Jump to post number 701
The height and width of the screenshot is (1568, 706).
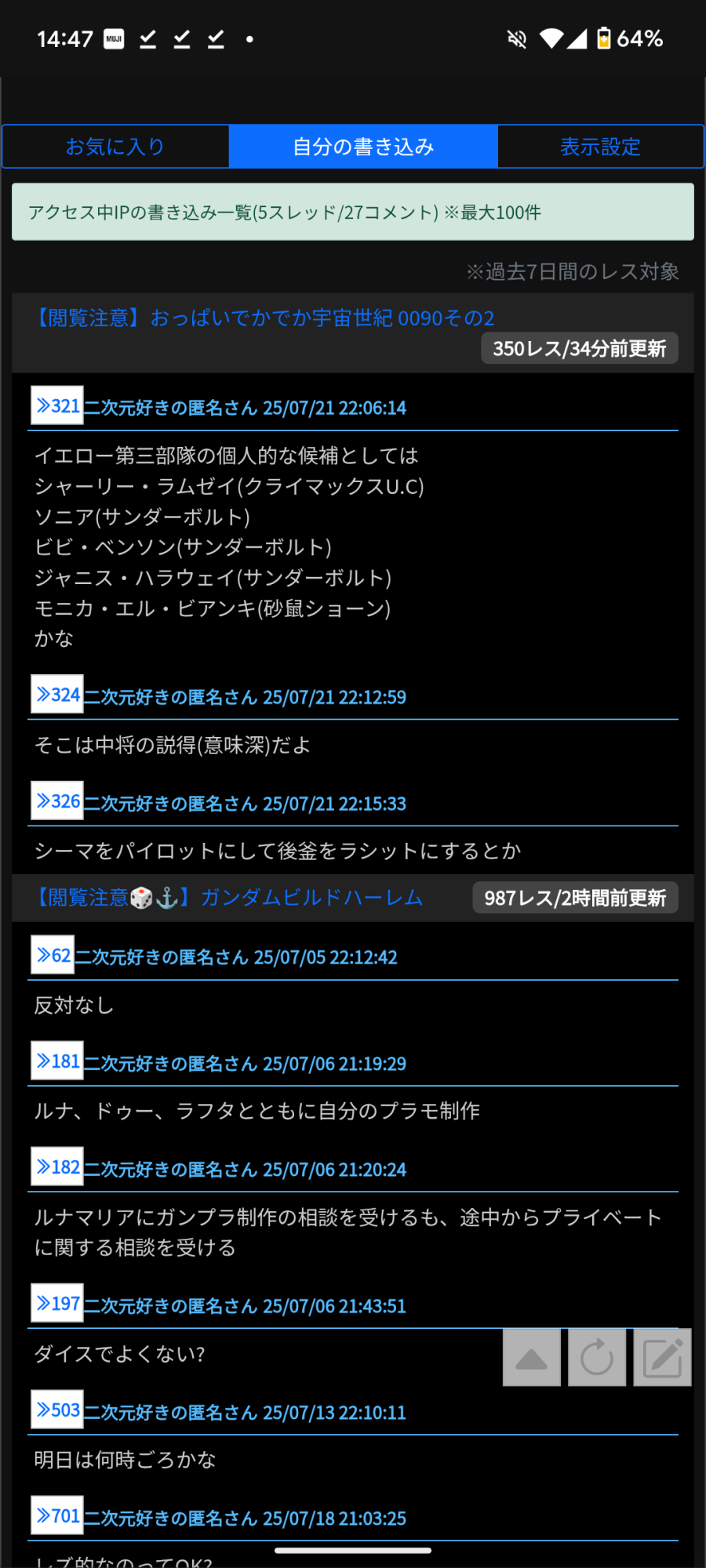(57, 1515)
